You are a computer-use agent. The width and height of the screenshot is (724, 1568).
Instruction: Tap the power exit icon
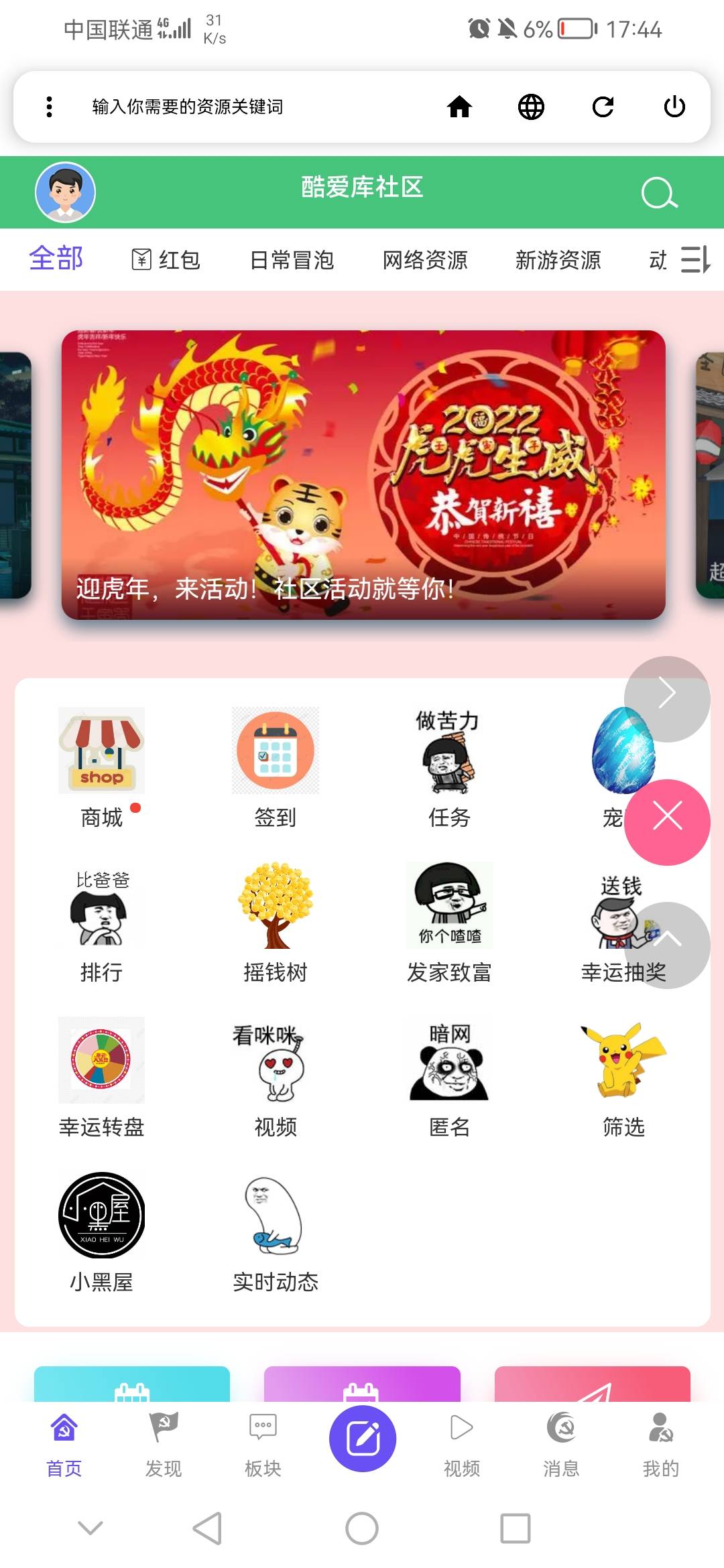pos(674,107)
